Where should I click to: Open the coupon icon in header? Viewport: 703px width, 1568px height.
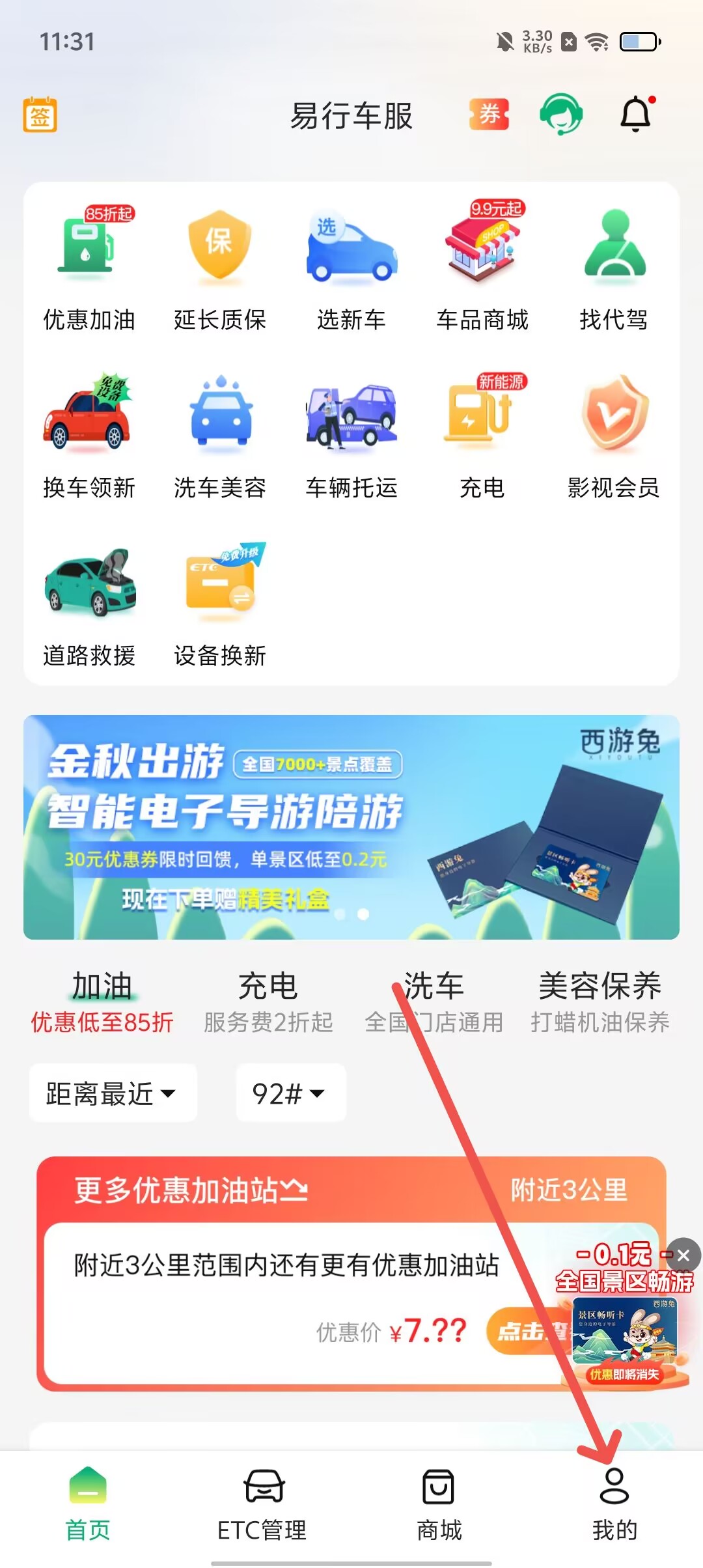[489, 115]
